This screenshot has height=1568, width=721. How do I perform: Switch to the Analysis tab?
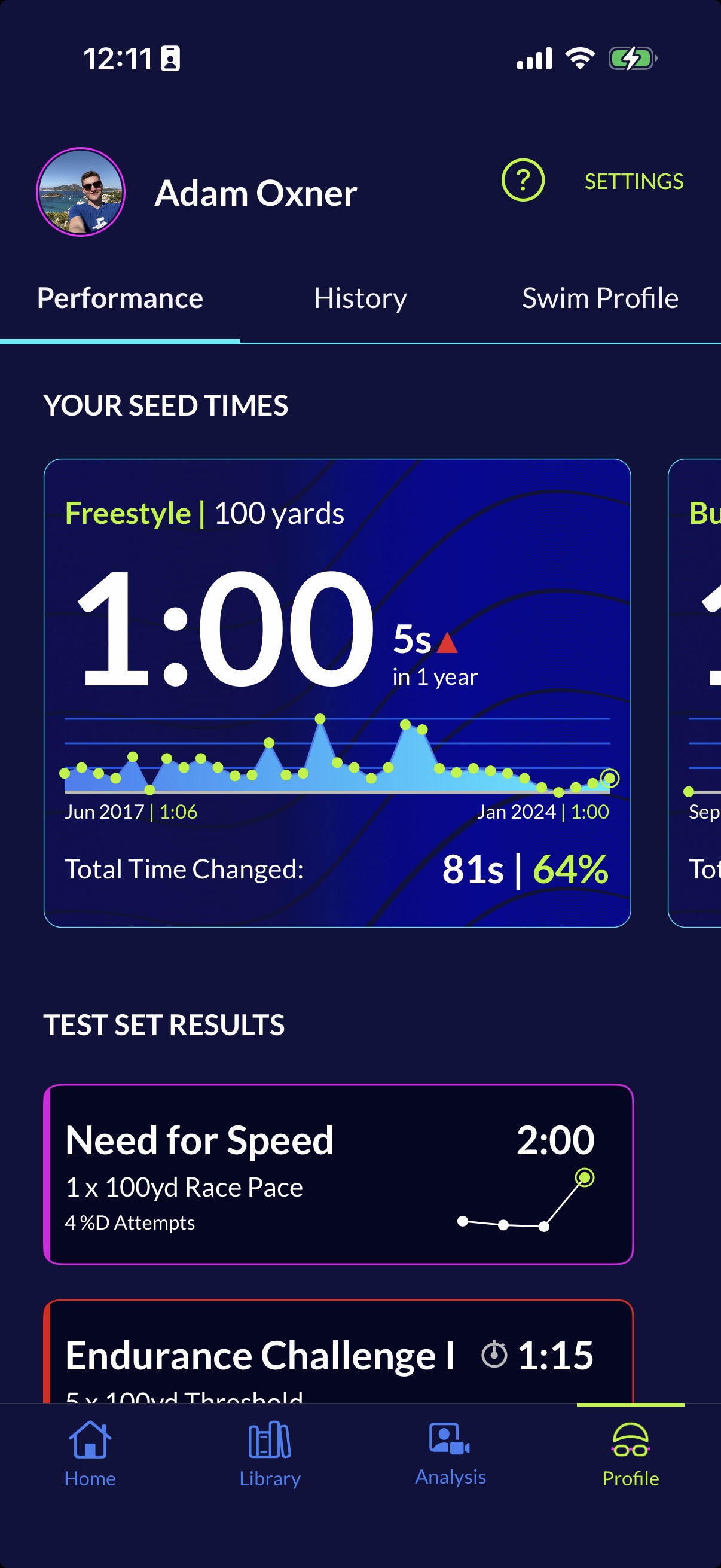click(450, 1455)
